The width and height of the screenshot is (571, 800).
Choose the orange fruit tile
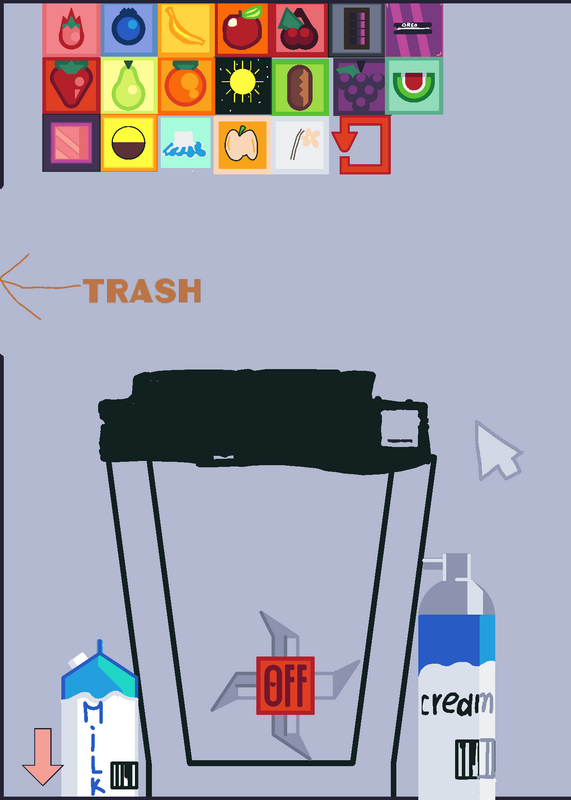(186, 86)
